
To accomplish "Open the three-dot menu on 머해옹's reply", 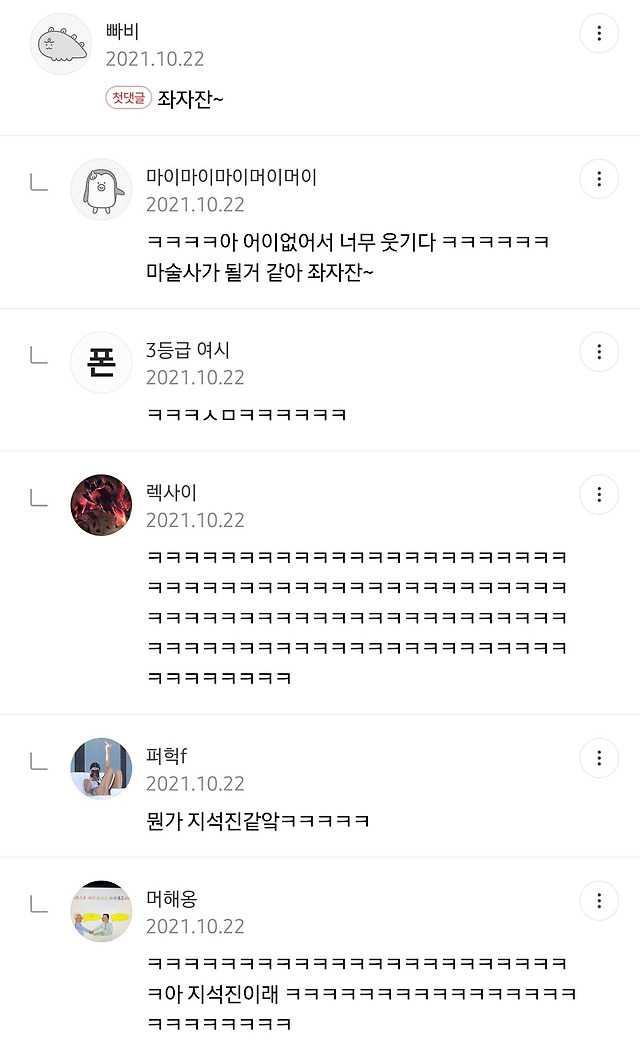I will pos(599,900).
